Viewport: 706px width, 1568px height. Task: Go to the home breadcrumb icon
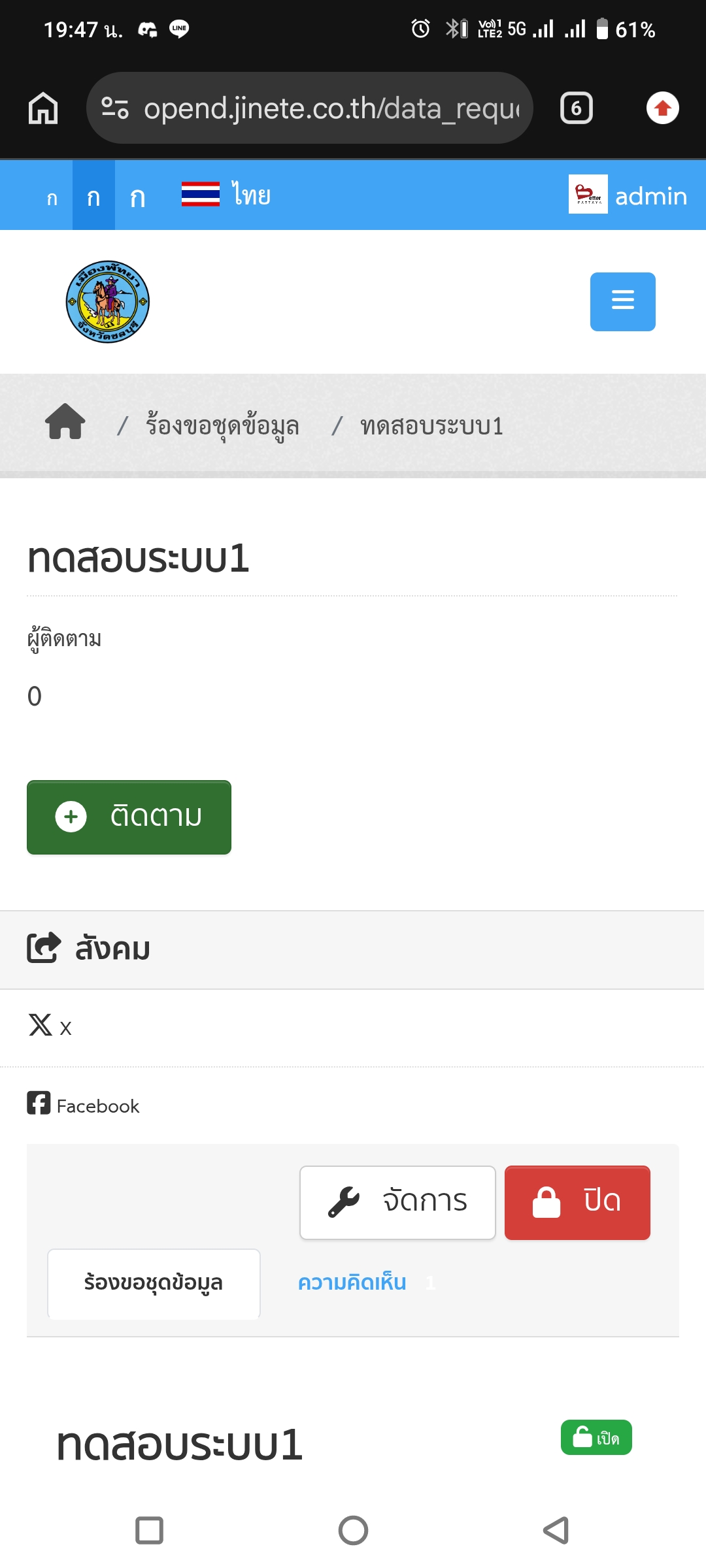65,422
